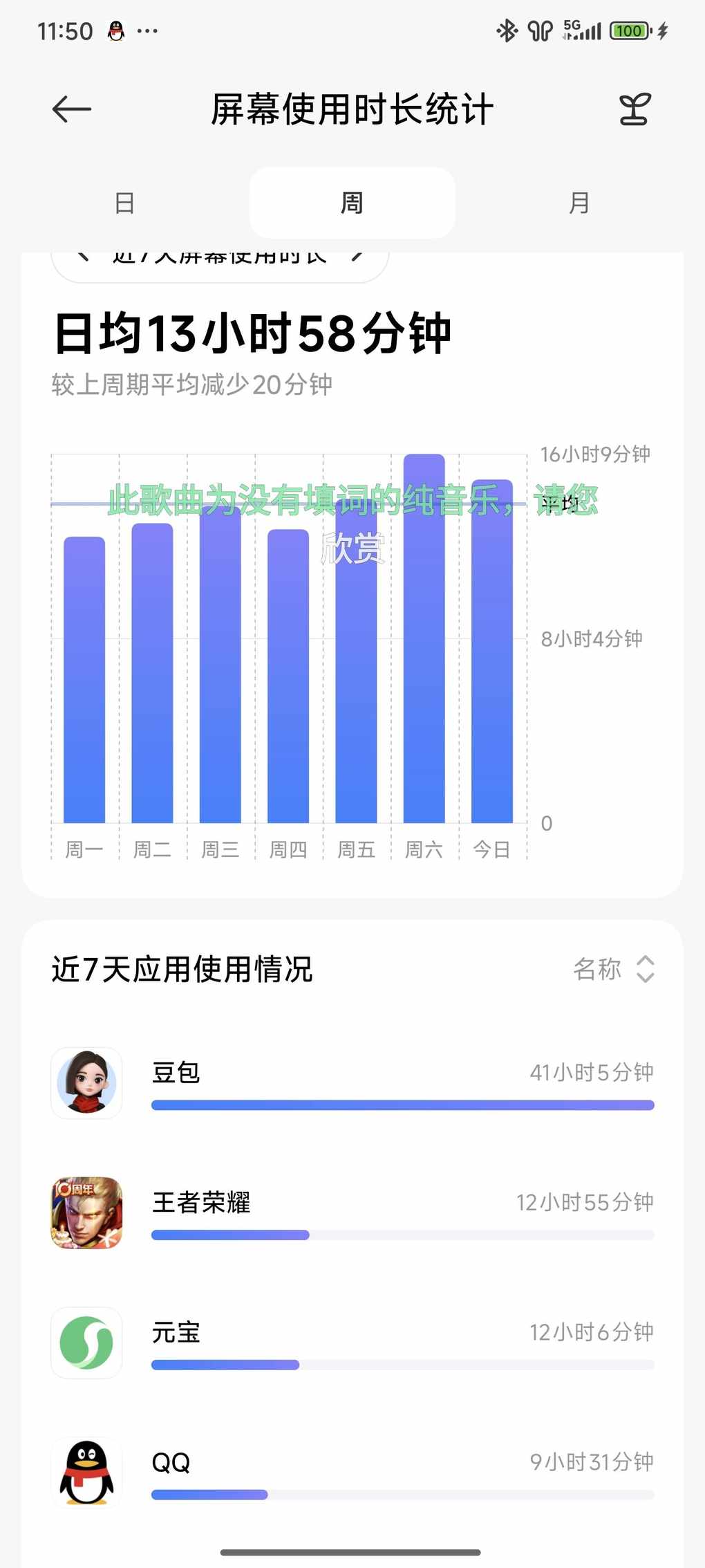Open 豆包 app usage details
The height and width of the screenshot is (1568, 705).
click(352, 1083)
